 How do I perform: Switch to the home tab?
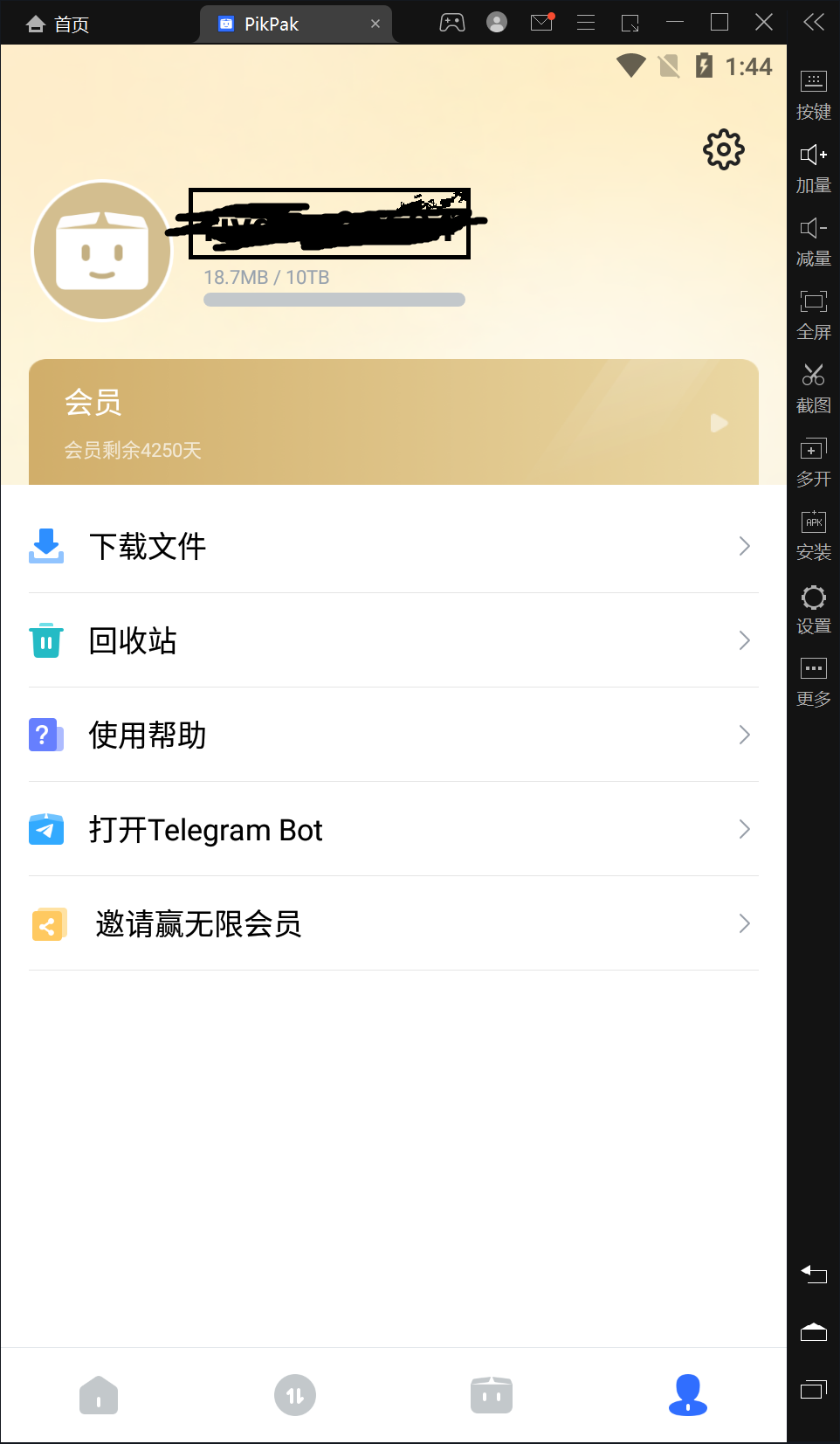coord(99,1395)
